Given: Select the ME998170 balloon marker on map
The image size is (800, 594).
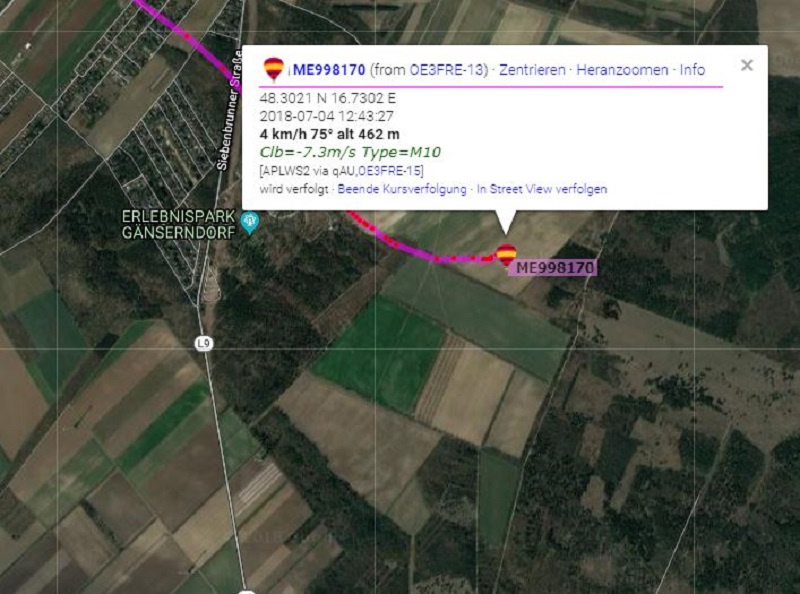Looking at the screenshot, I should [506, 255].
